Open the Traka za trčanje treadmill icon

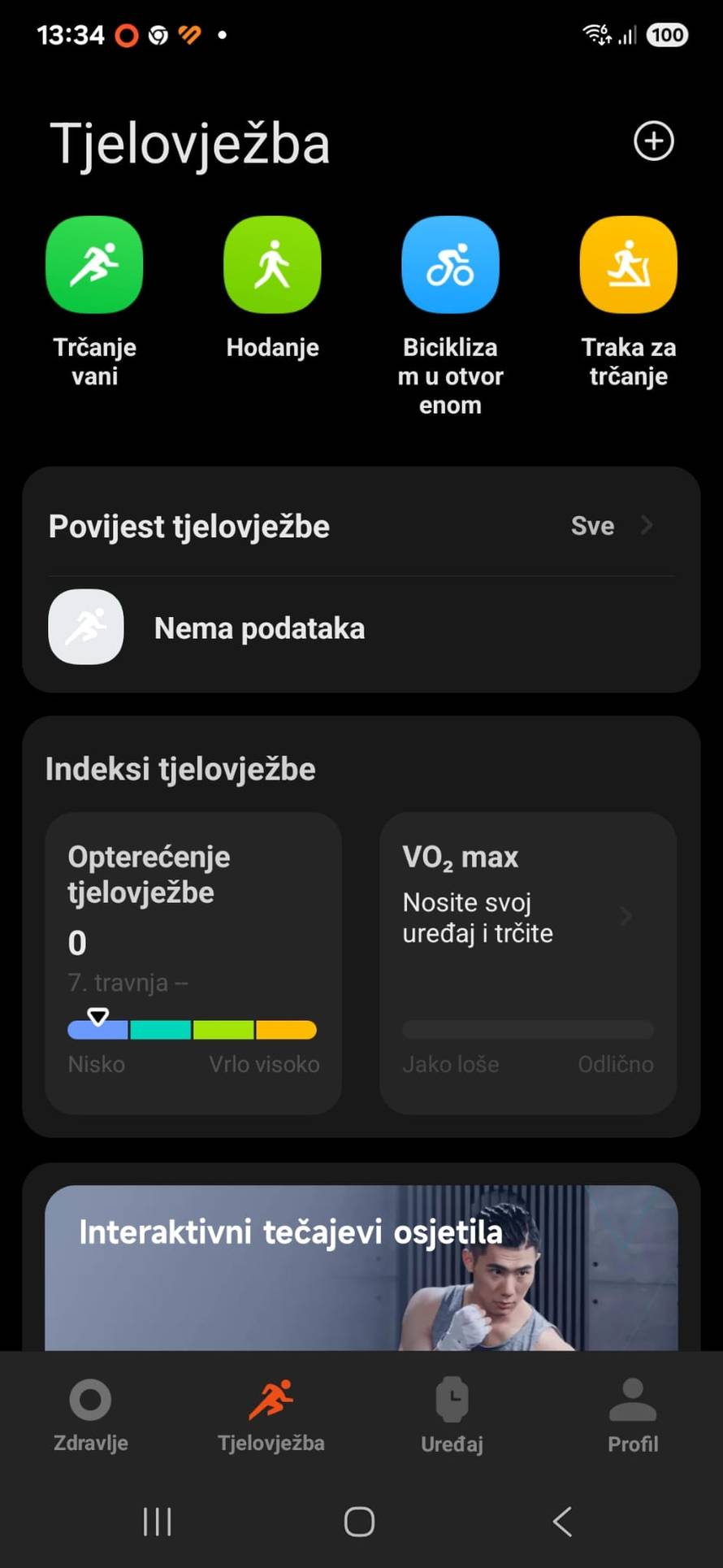628,264
